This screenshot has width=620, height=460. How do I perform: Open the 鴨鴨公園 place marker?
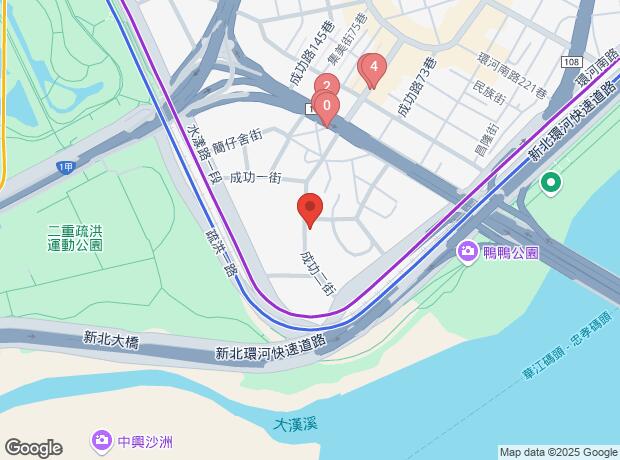[x=467, y=251]
